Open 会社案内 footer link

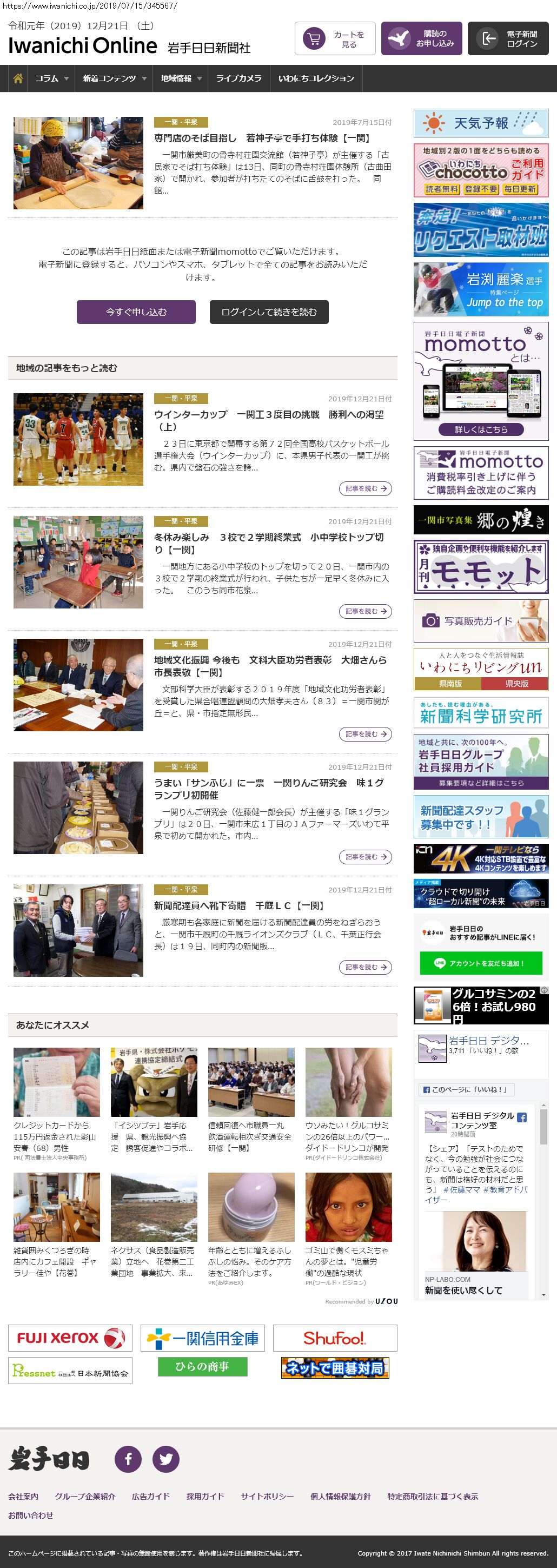point(23,1496)
